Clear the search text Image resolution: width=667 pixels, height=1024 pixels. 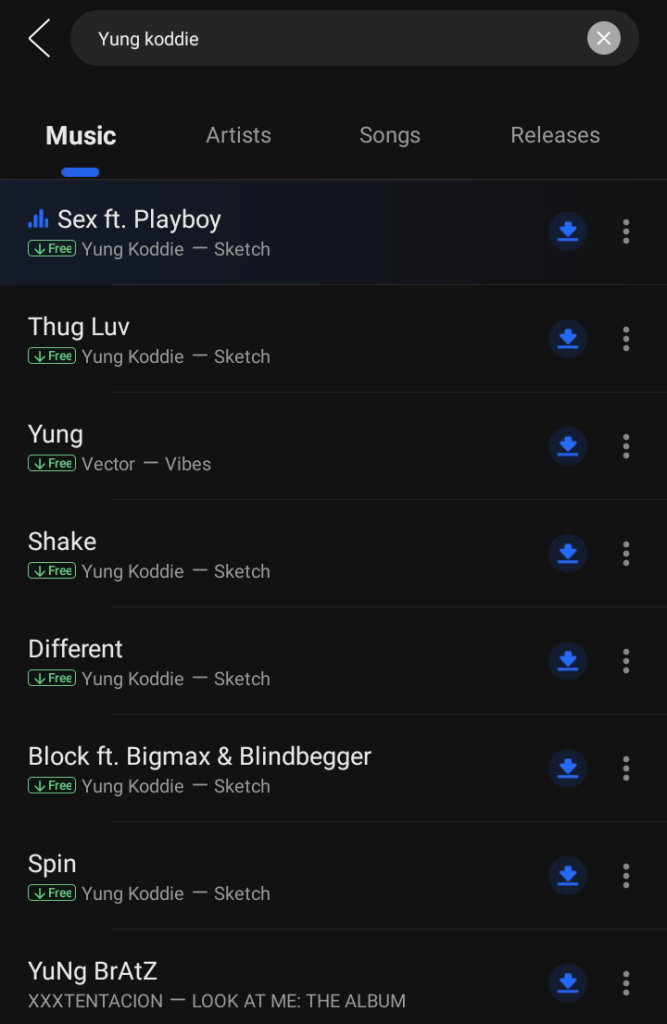coord(603,39)
